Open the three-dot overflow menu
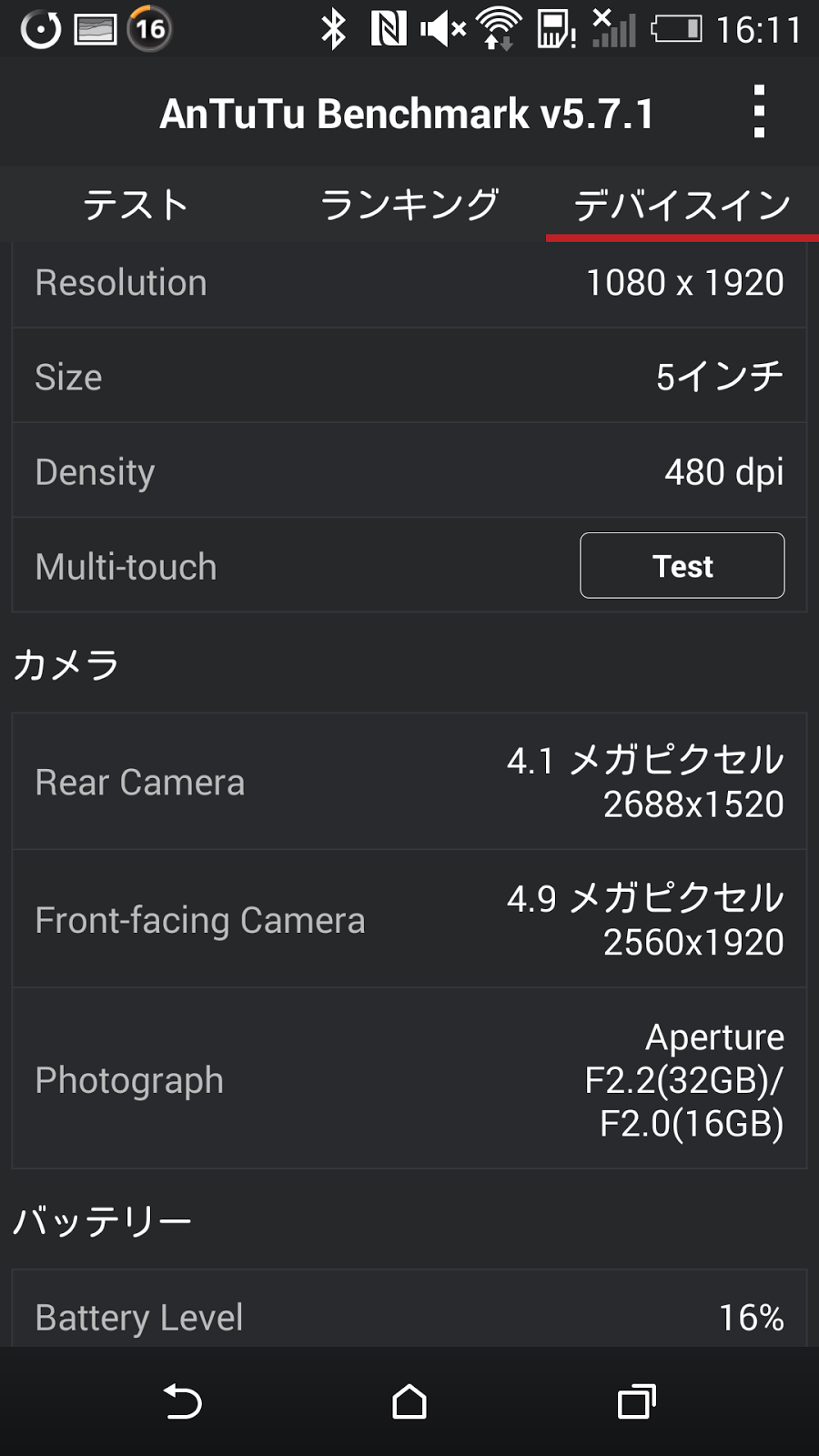This screenshot has height=1456, width=819. [759, 112]
